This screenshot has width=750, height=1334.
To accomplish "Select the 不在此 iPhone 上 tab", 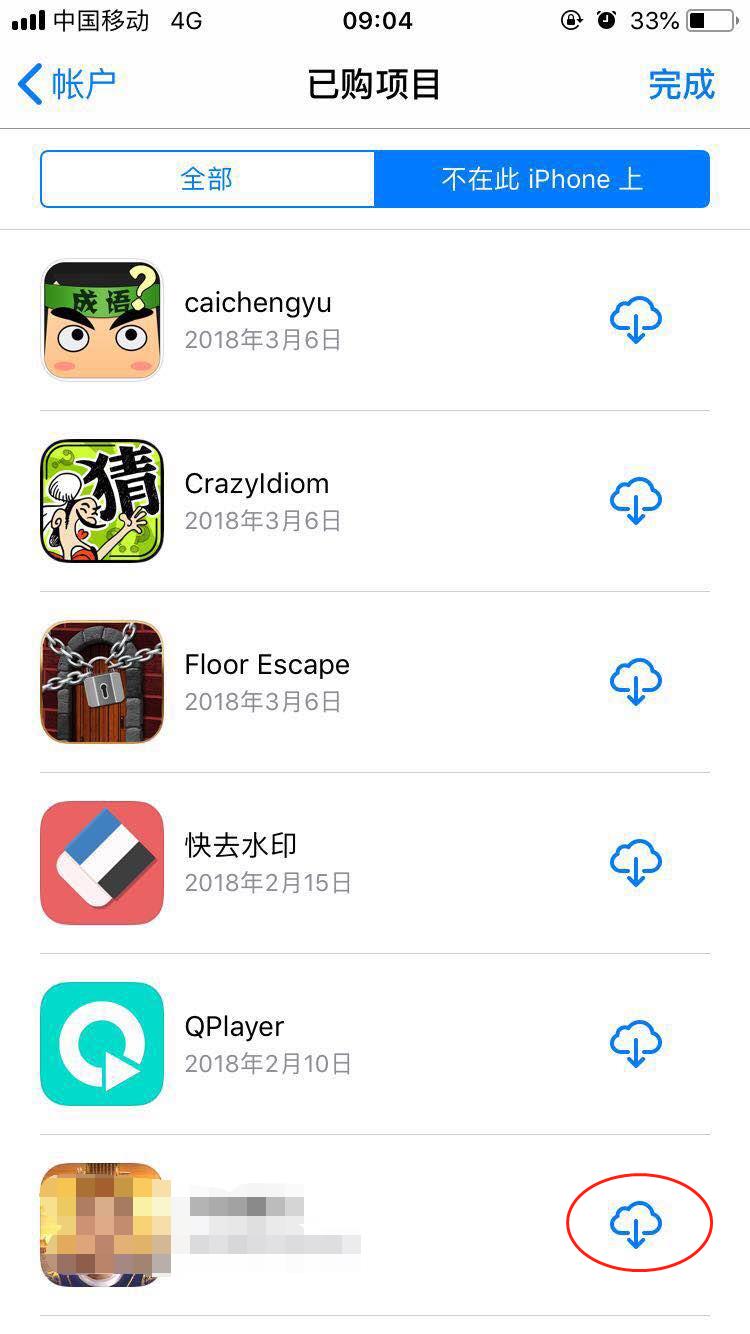I will pos(542,179).
